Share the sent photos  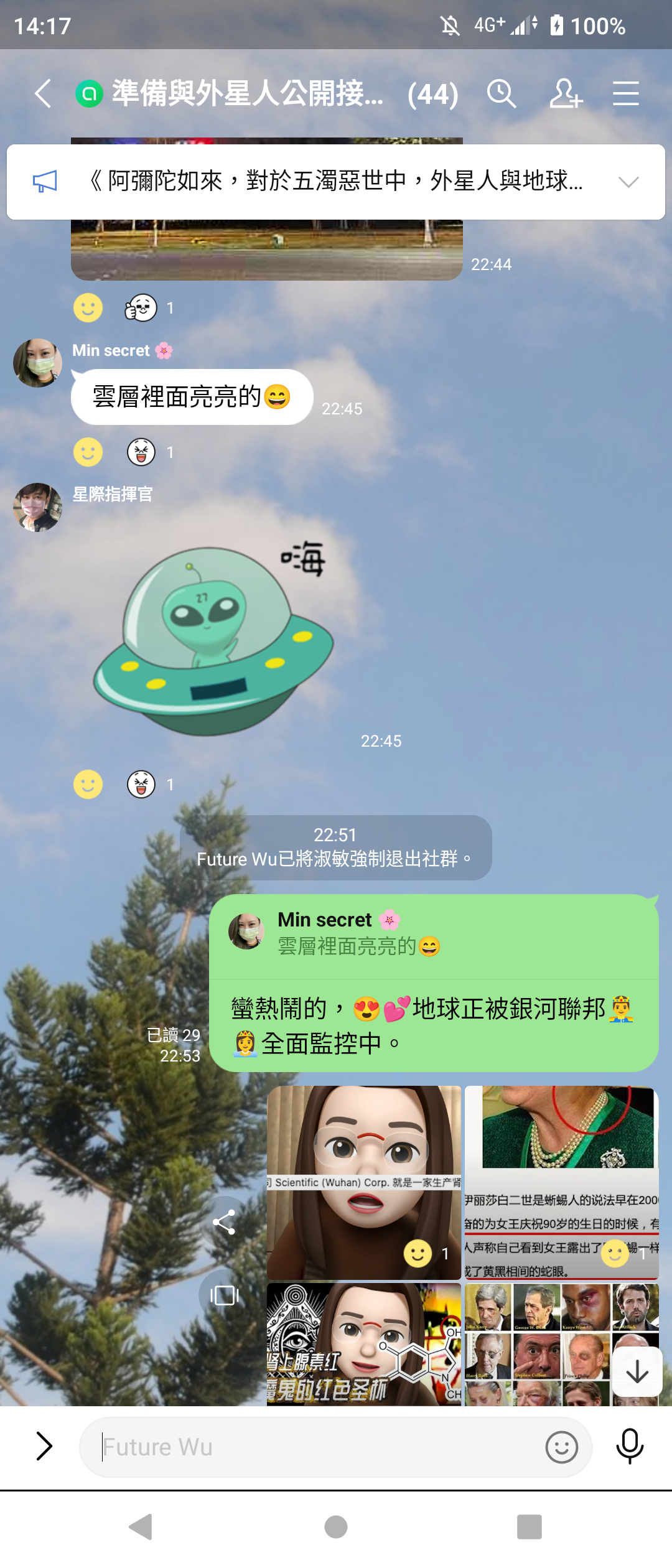224,1222
